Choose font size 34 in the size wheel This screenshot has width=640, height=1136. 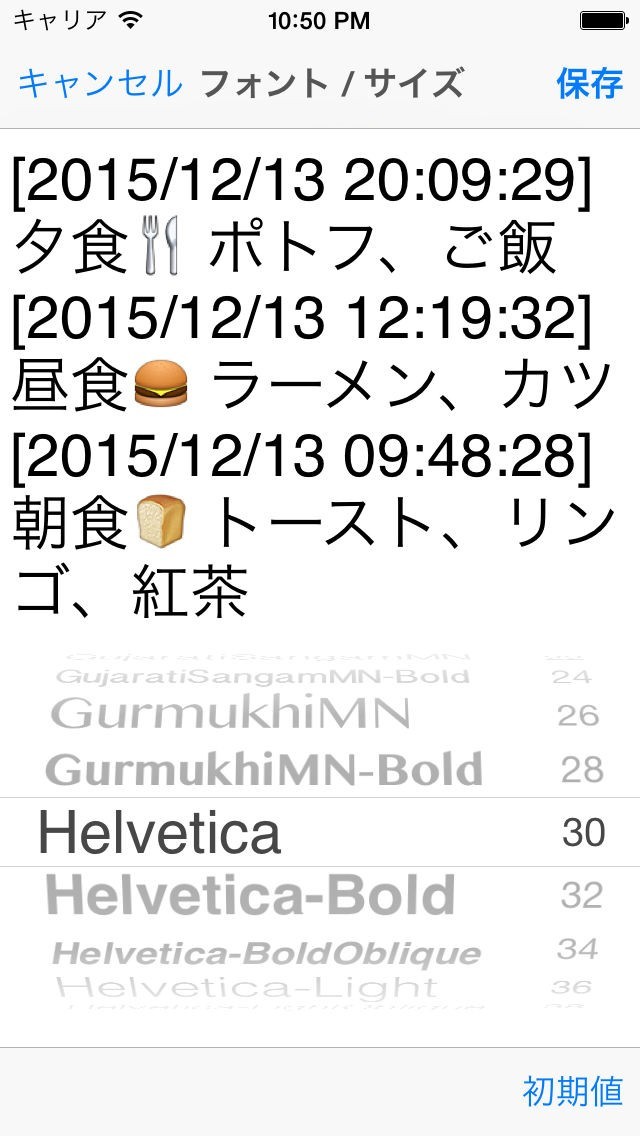tap(578, 948)
